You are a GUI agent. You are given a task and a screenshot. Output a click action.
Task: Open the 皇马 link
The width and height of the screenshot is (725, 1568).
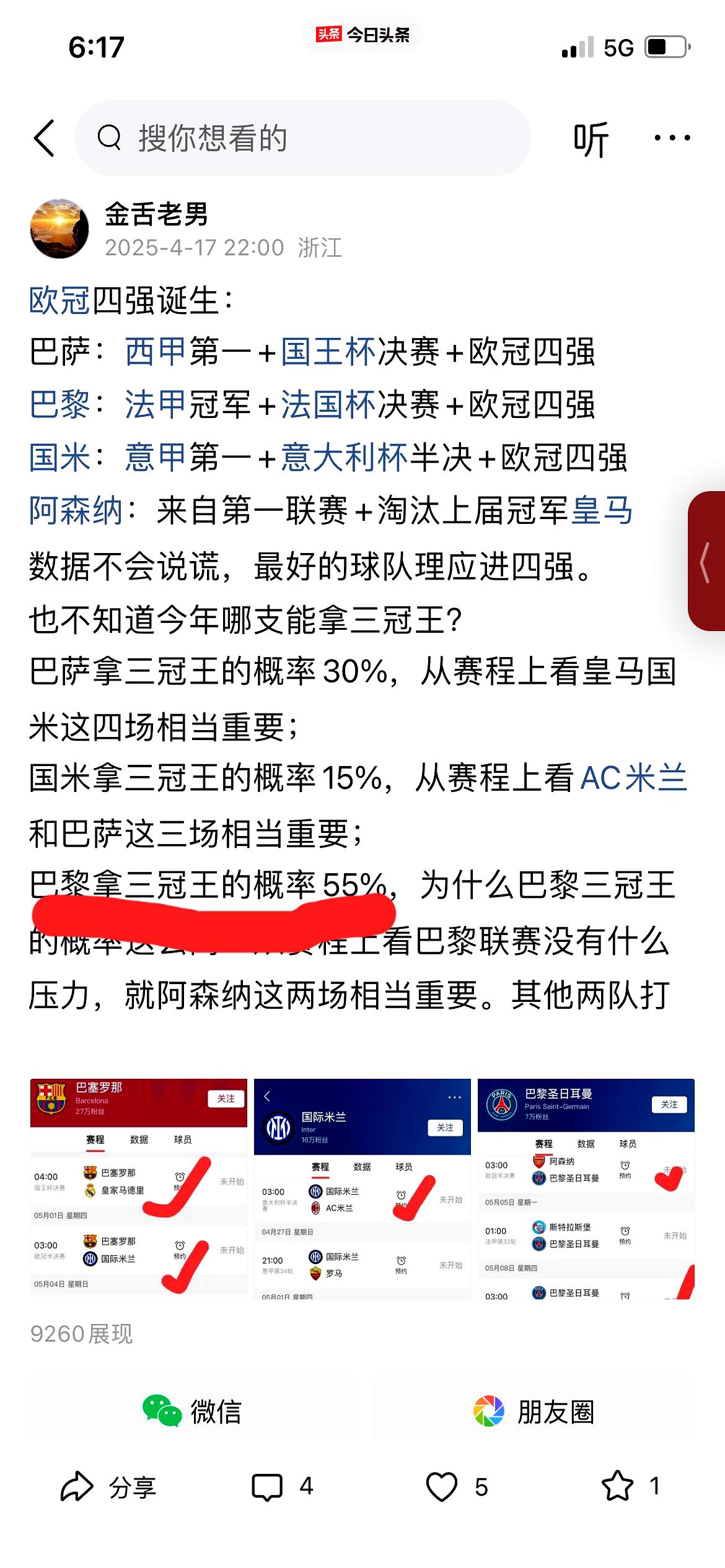601,512
